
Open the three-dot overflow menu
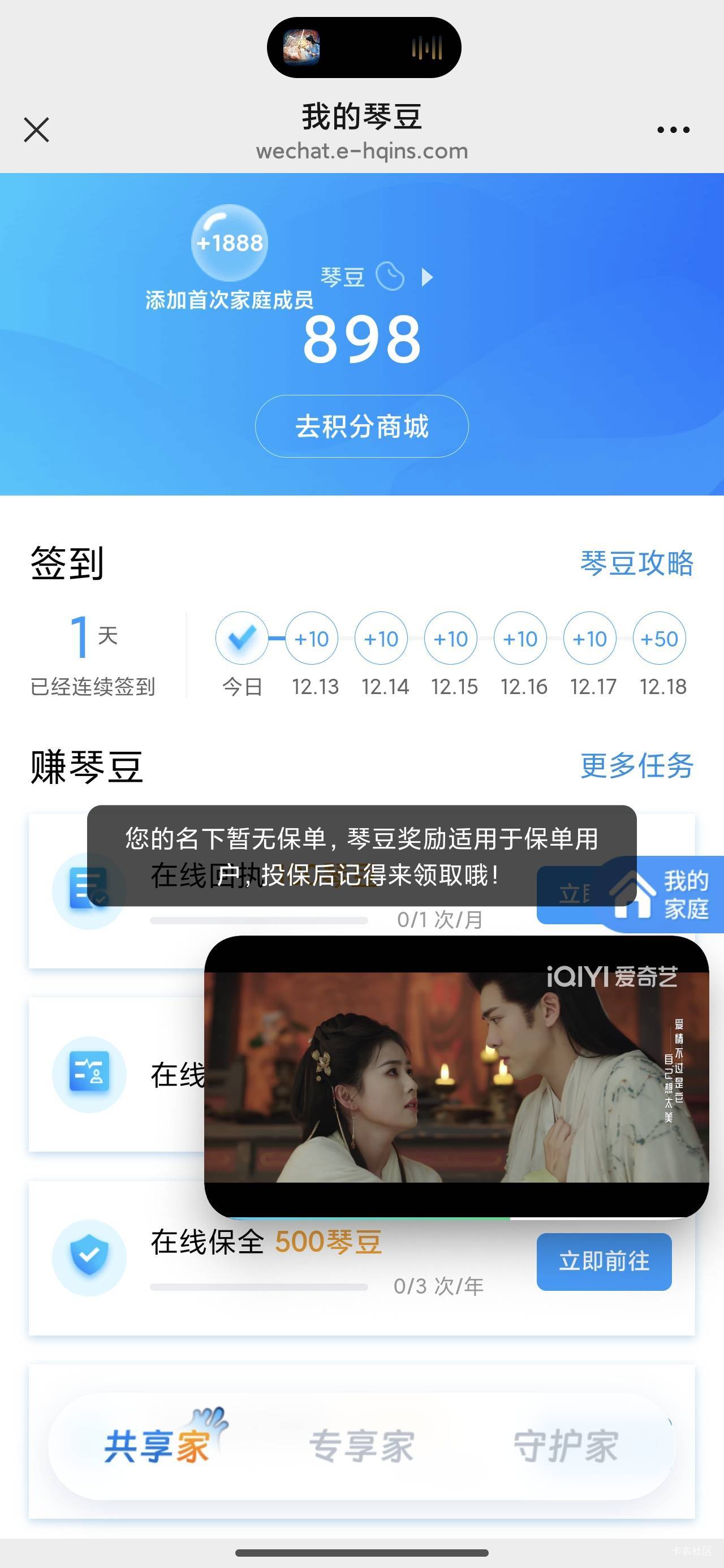[673, 130]
